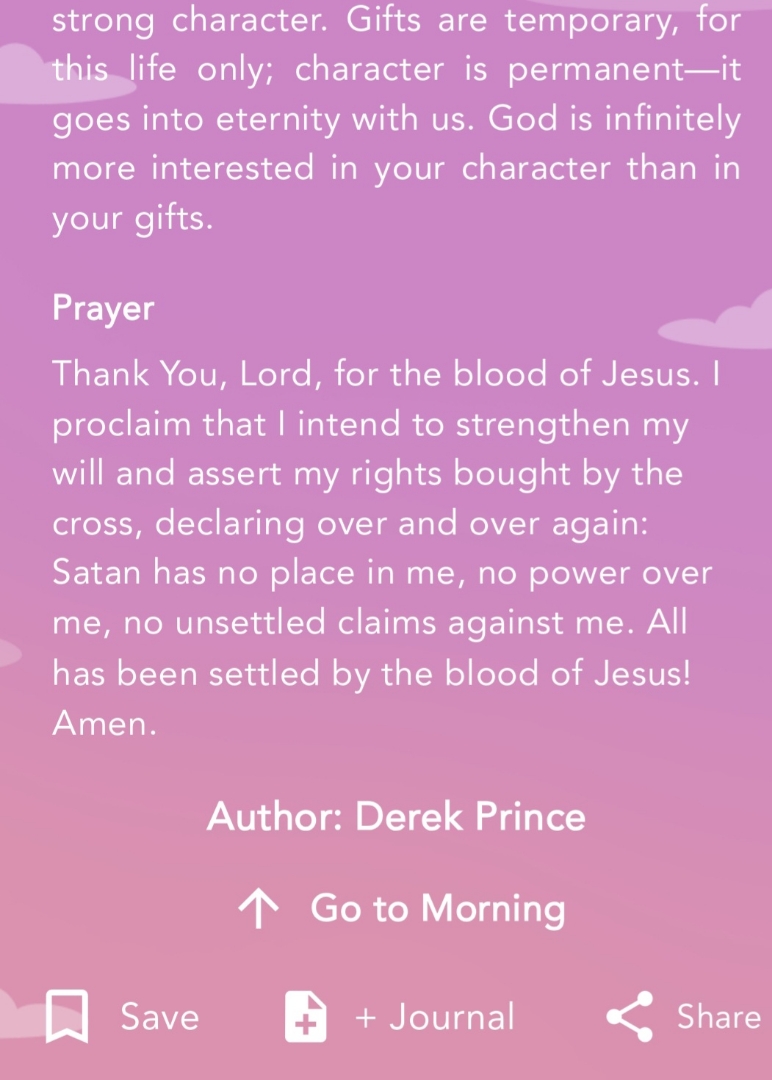The width and height of the screenshot is (772, 1080).
Task: Click the Share button label
Action: 719,1016
